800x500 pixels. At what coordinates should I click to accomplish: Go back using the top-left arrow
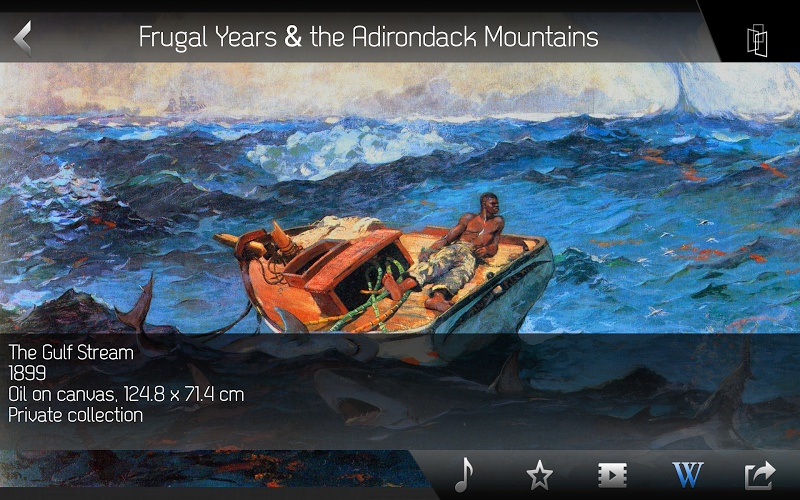23,37
